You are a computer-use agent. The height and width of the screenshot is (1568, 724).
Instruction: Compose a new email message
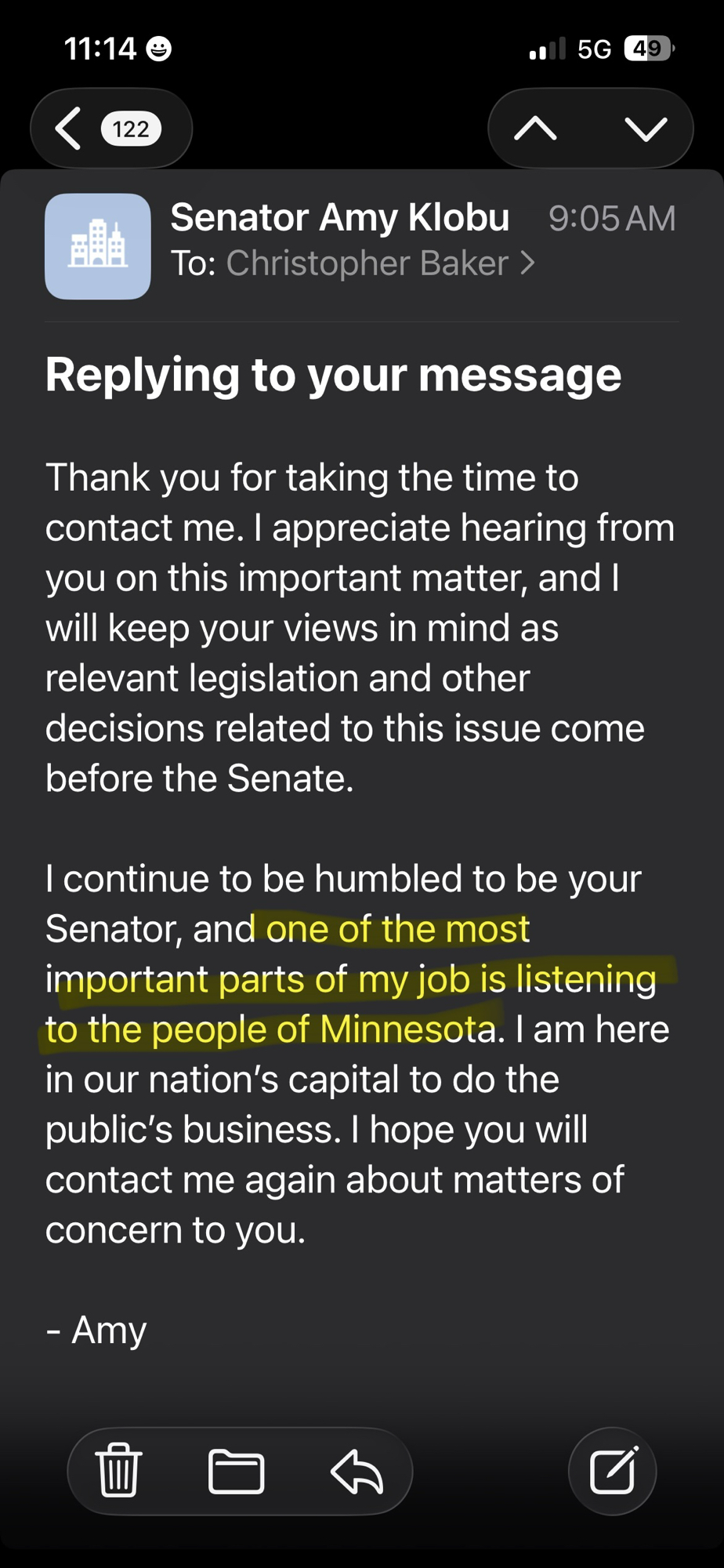click(613, 1471)
